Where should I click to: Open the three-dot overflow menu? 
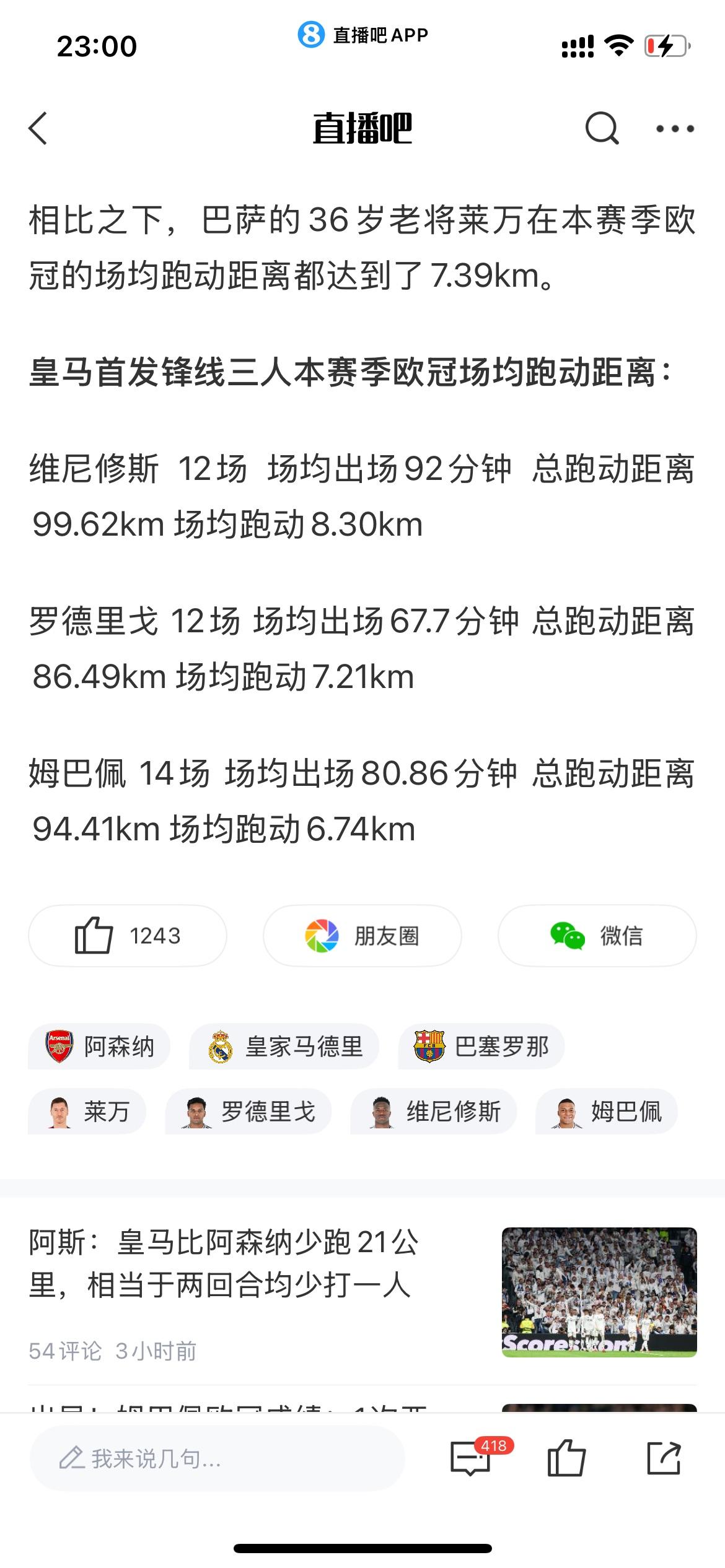pos(675,129)
